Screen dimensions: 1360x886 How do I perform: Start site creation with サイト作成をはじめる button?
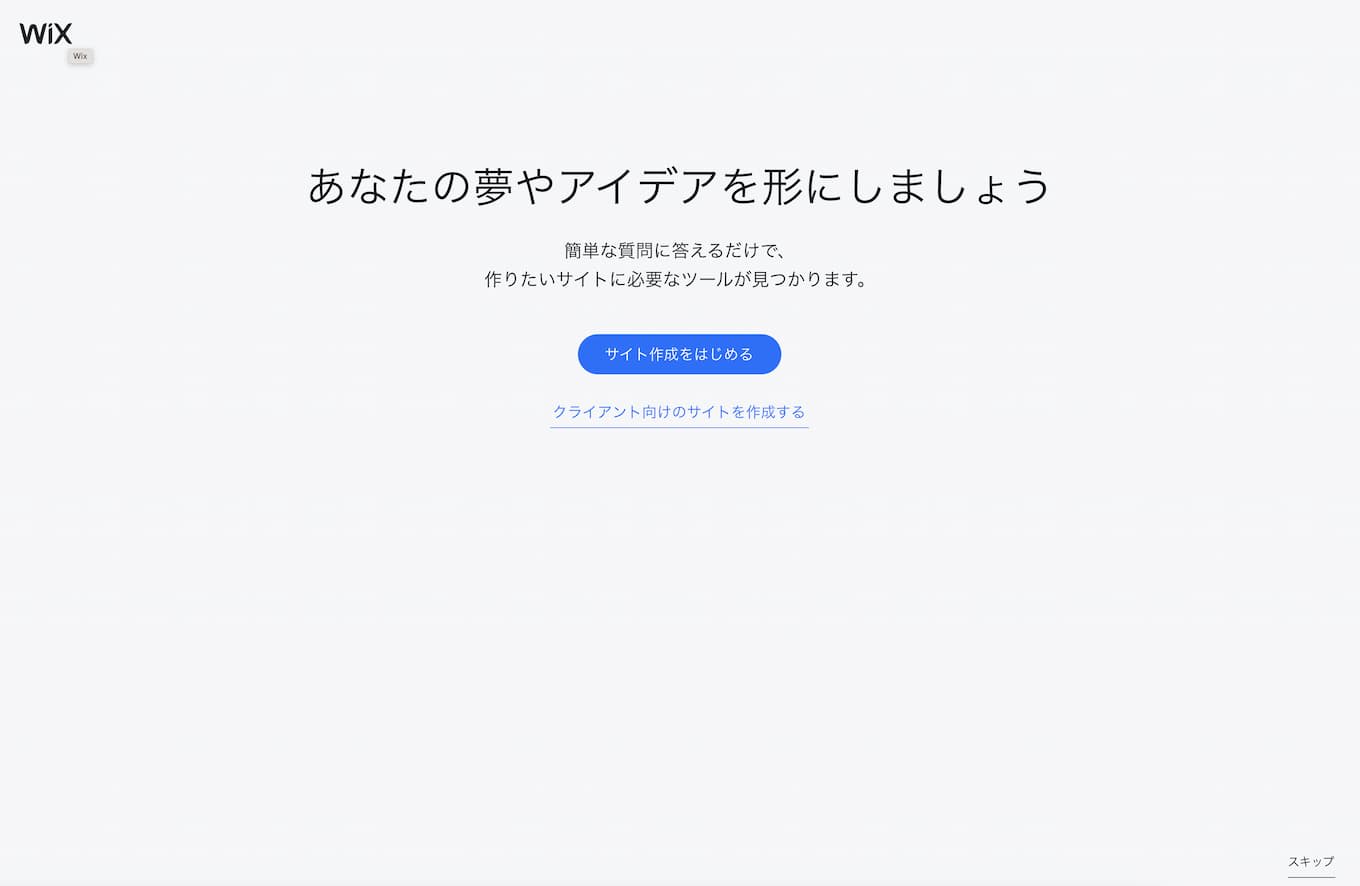point(679,354)
